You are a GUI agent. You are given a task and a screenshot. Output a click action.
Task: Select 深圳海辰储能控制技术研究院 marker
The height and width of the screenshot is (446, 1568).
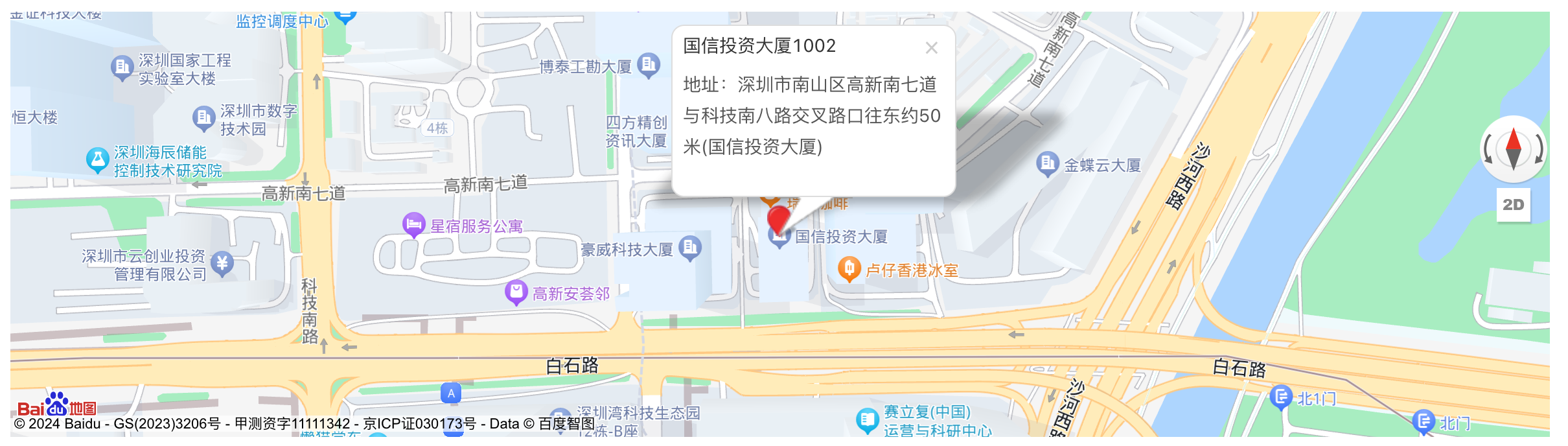[97, 160]
